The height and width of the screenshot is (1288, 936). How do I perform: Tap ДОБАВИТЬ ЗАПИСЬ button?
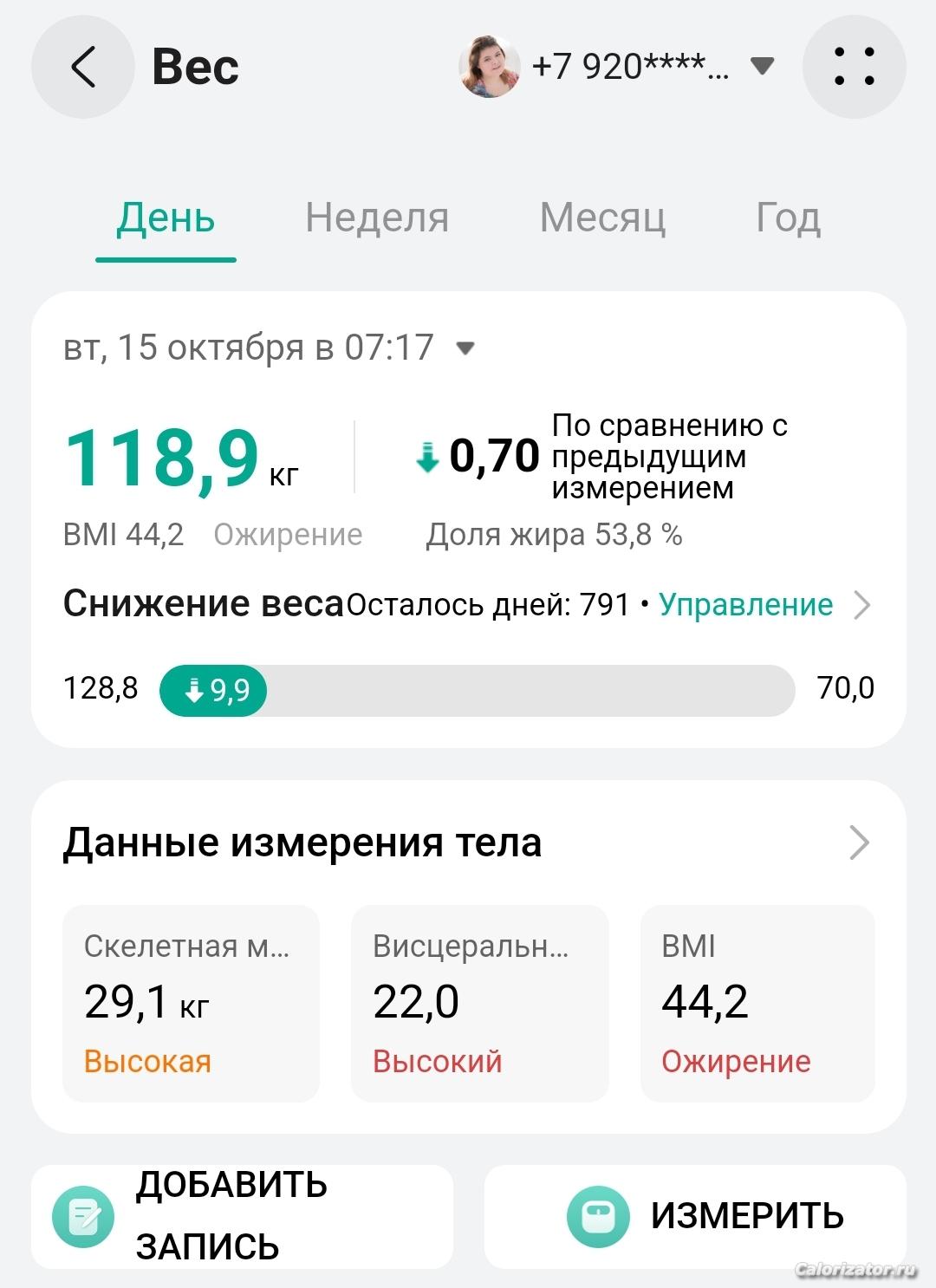[242, 1216]
